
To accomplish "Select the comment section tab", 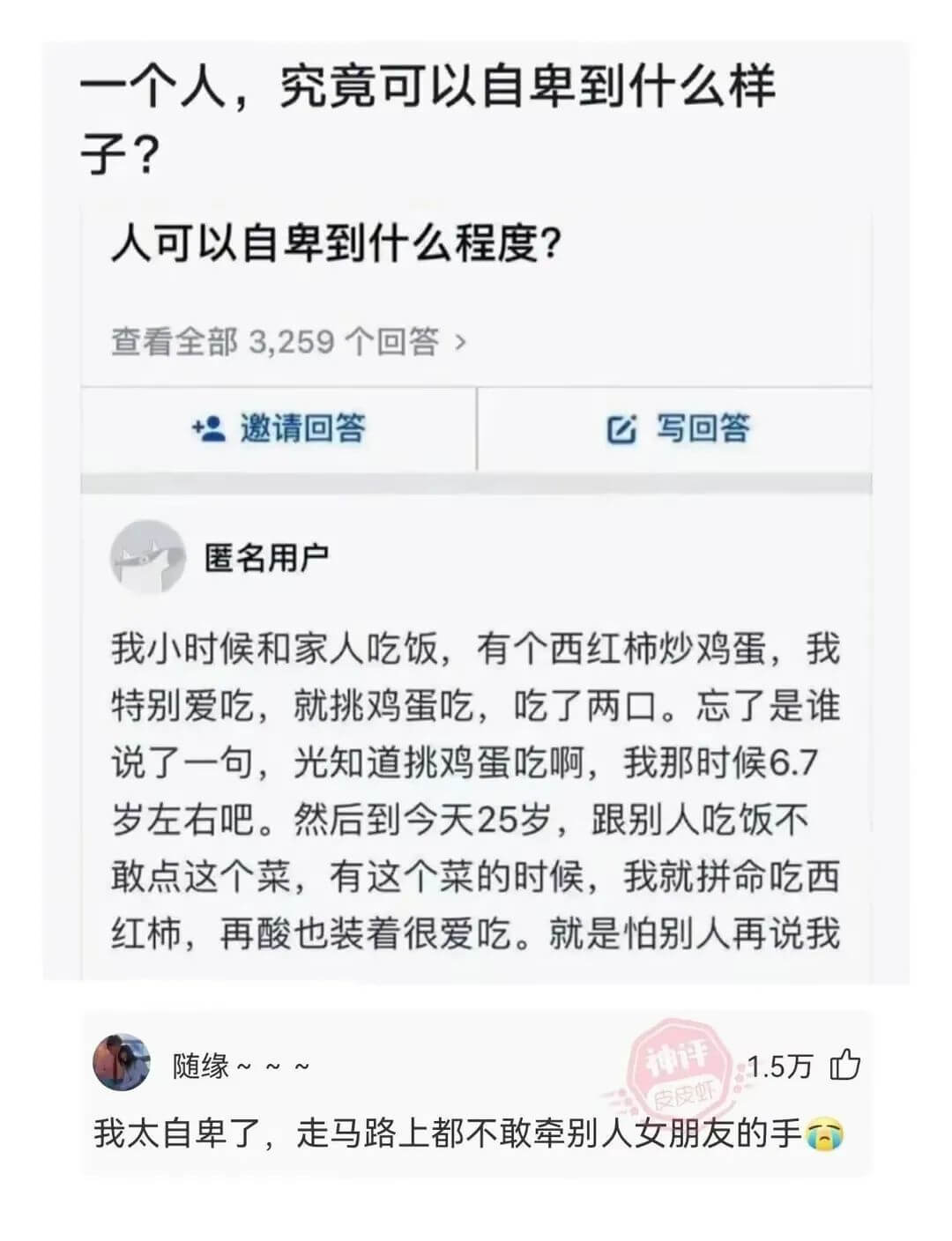I will click(476, 1064).
